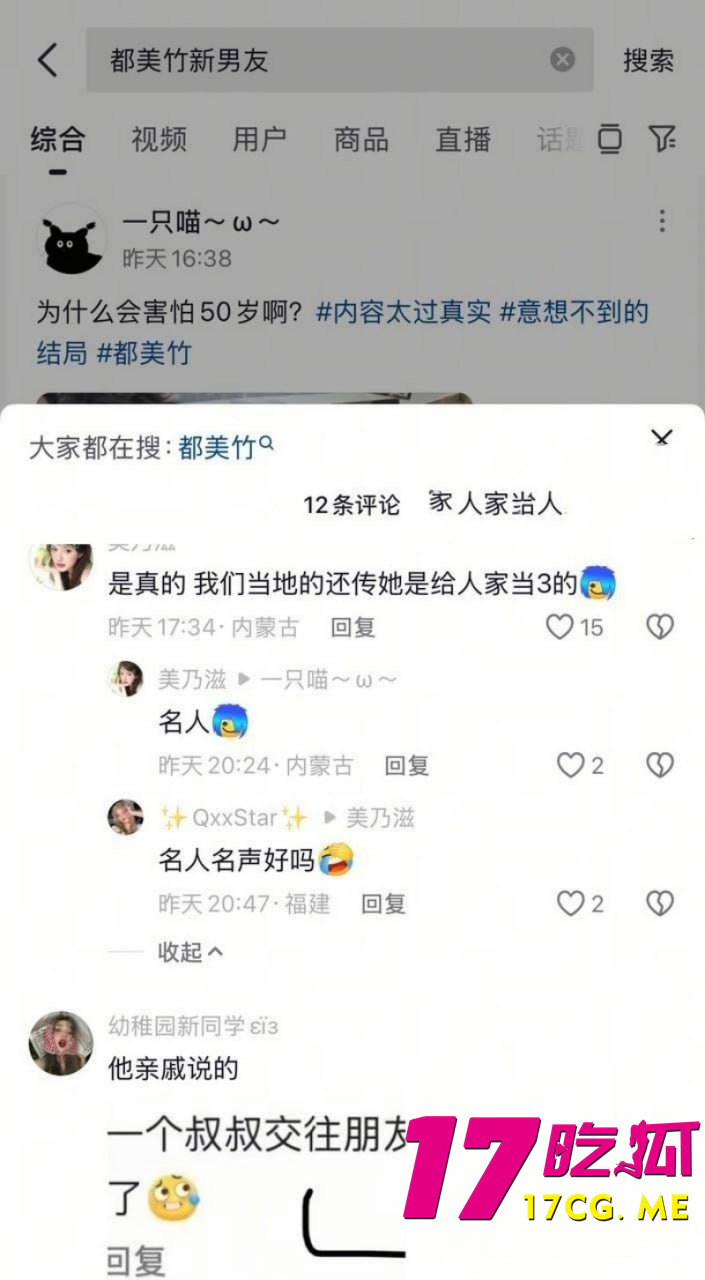This screenshot has width=705, height=1280.
Task: Clear the search text 都美竹新男友
Action: coord(563,60)
